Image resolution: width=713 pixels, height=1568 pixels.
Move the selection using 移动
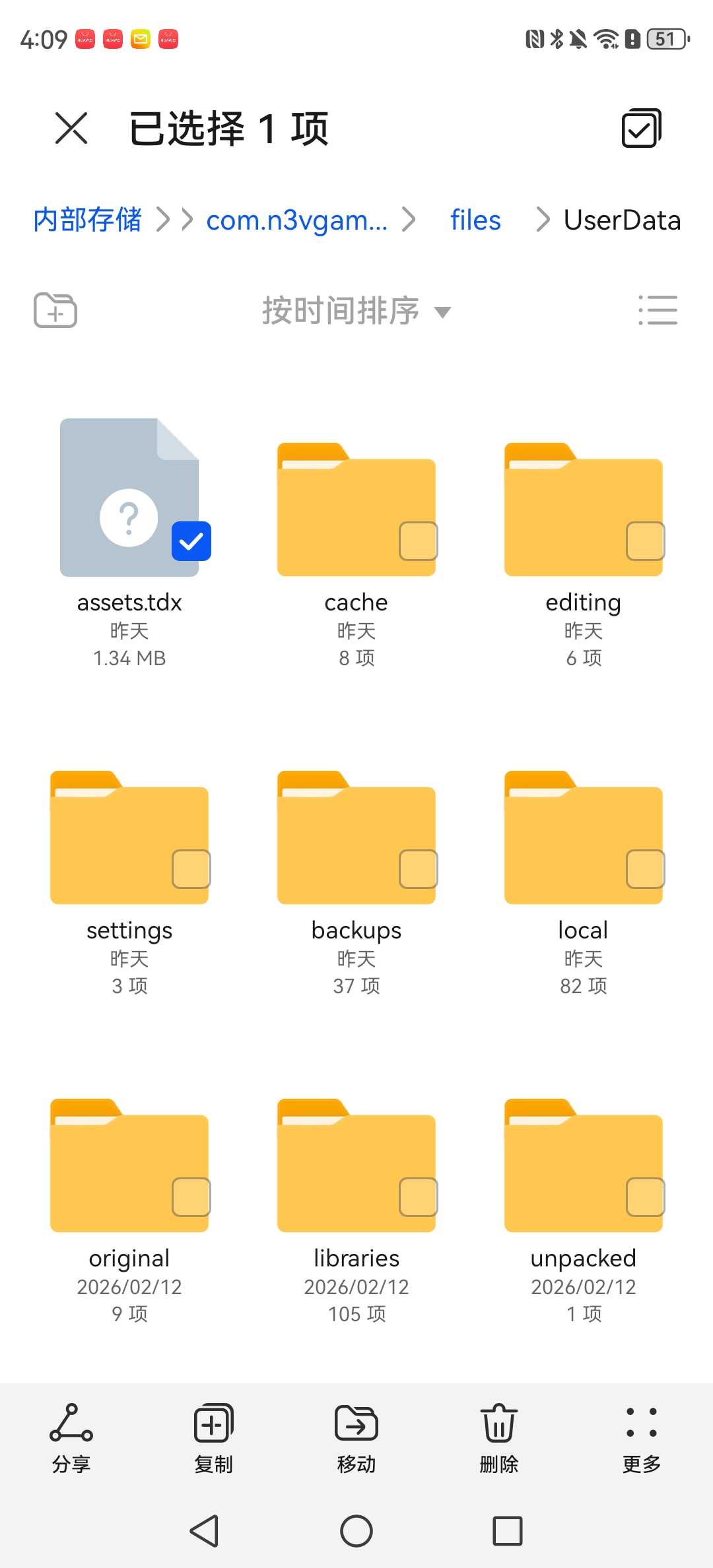coord(356,1439)
